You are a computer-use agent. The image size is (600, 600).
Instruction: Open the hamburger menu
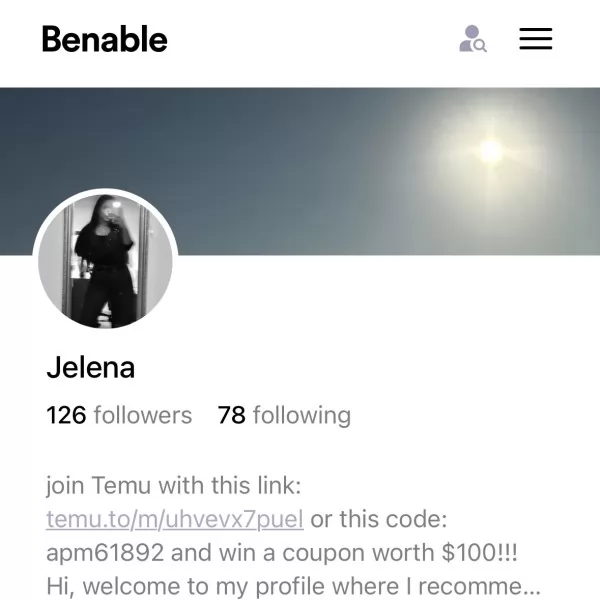click(x=536, y=40)
